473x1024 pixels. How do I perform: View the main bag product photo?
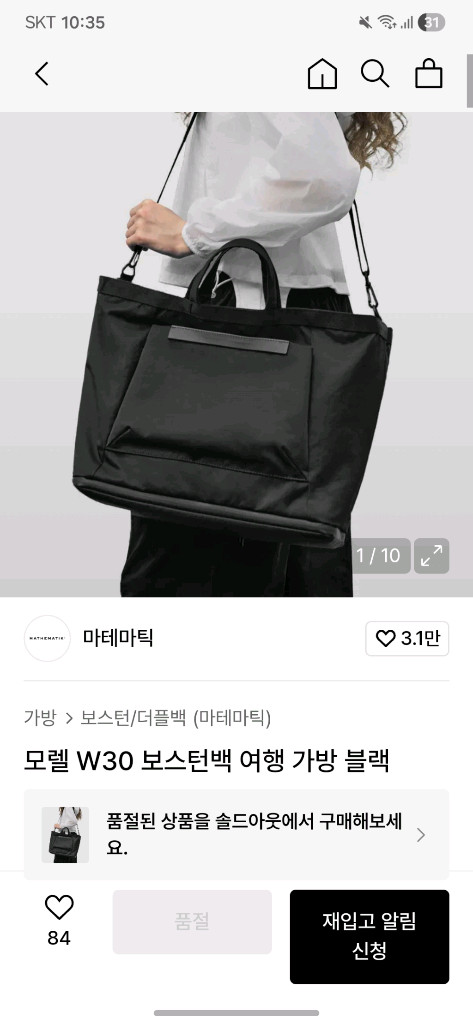[236, 355]
